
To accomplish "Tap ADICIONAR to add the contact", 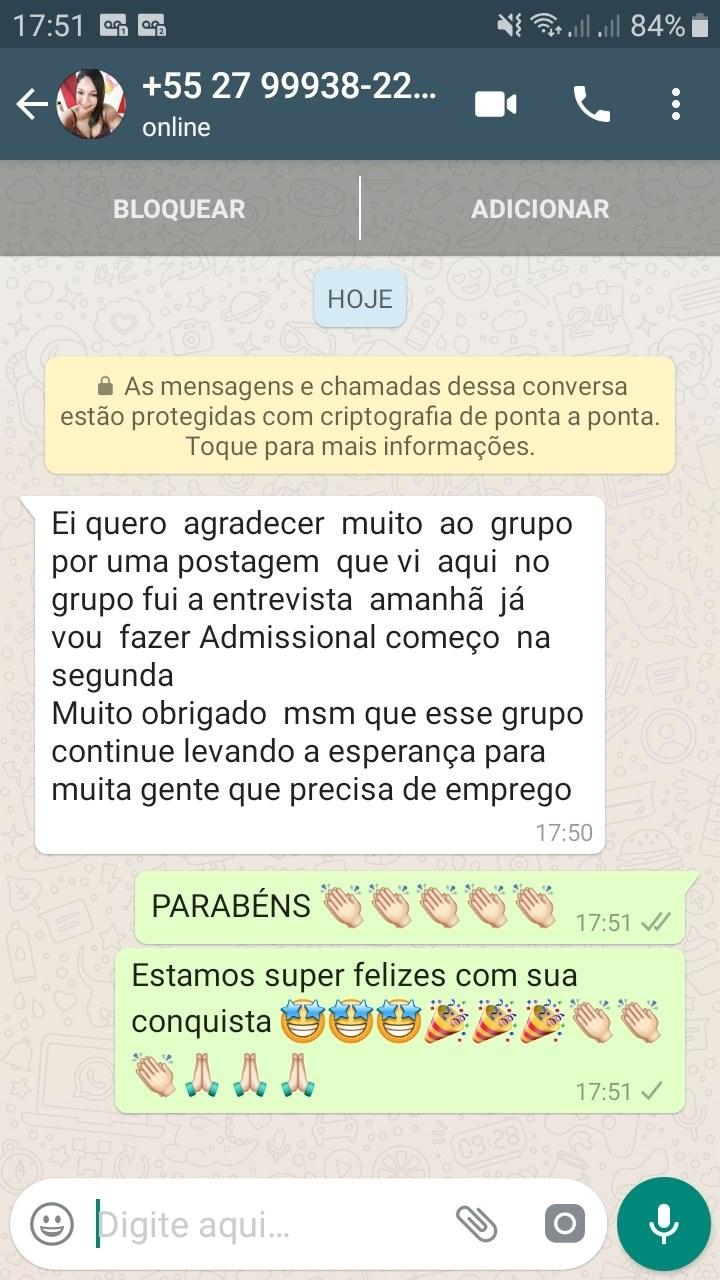I will coord(540,209).
